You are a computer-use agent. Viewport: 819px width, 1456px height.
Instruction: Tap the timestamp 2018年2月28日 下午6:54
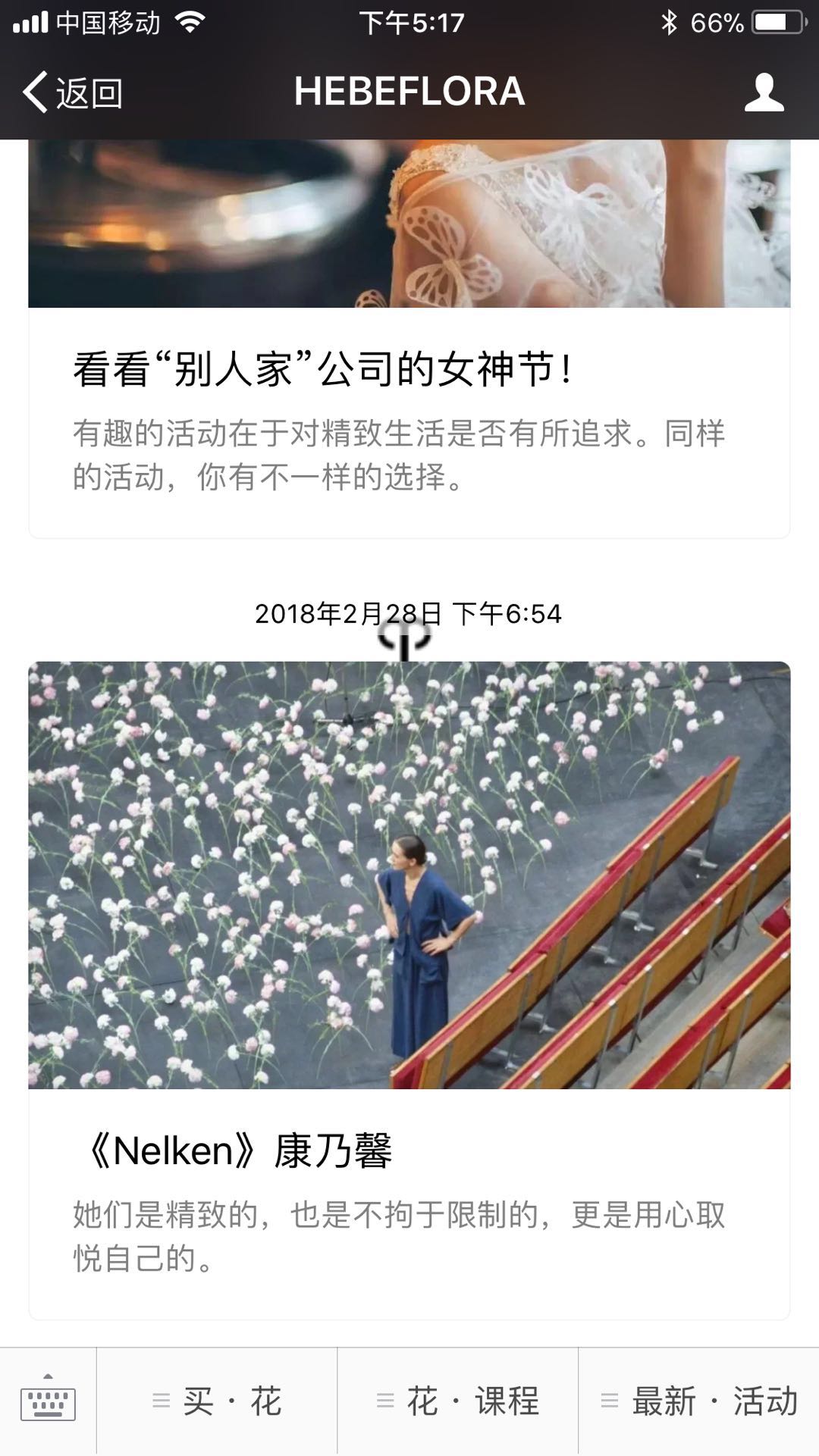[x=409, y=615]
